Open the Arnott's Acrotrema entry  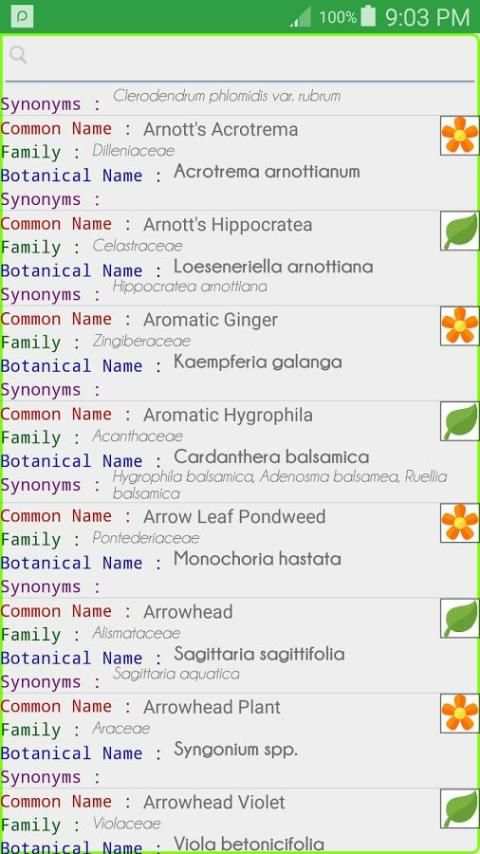pos(240,163)
